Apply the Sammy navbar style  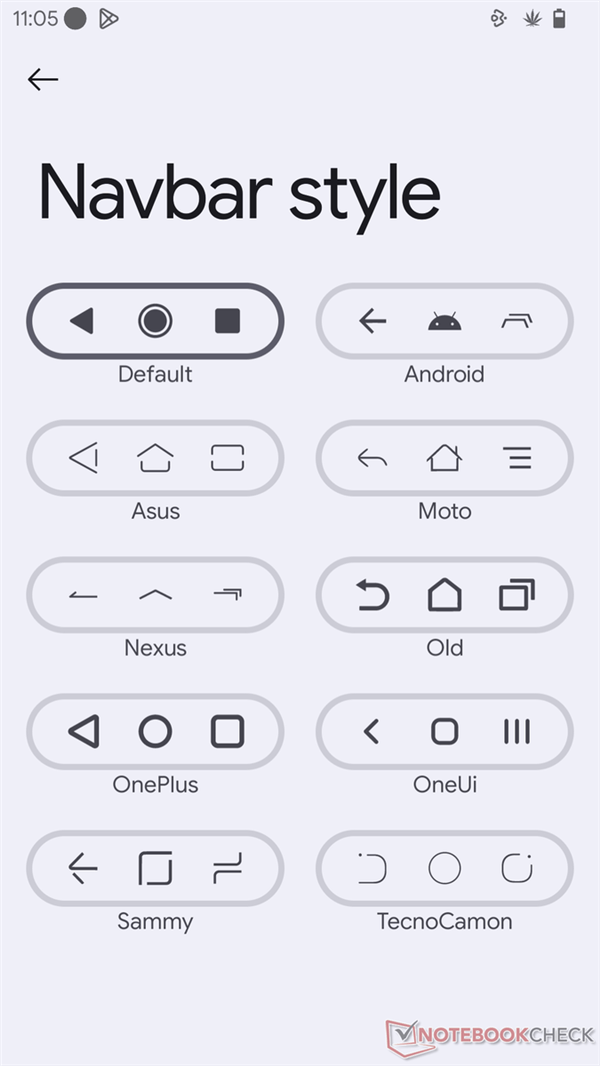pyautogui.click(x=155, y=868)
